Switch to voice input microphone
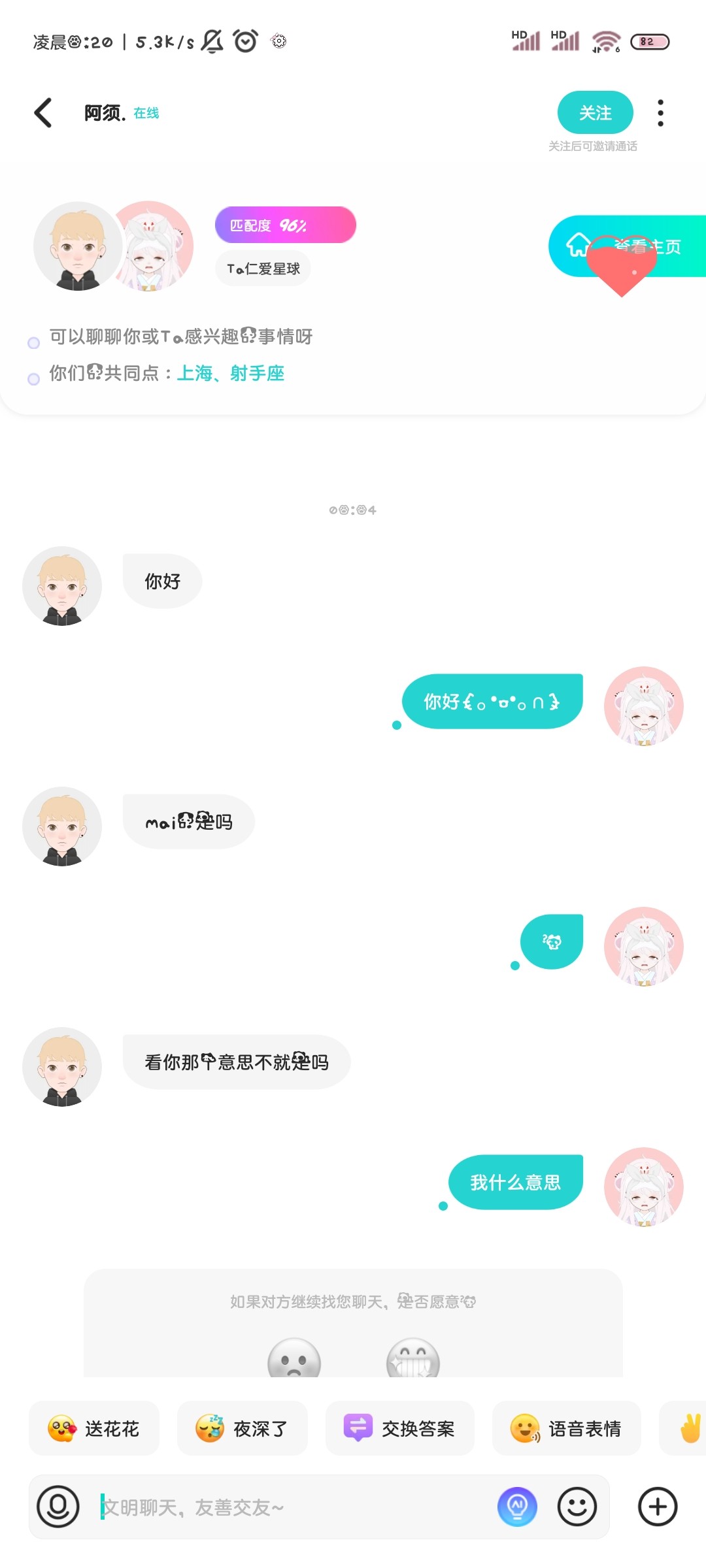This screenshot has width=706, height=1568. point(58,1507)
